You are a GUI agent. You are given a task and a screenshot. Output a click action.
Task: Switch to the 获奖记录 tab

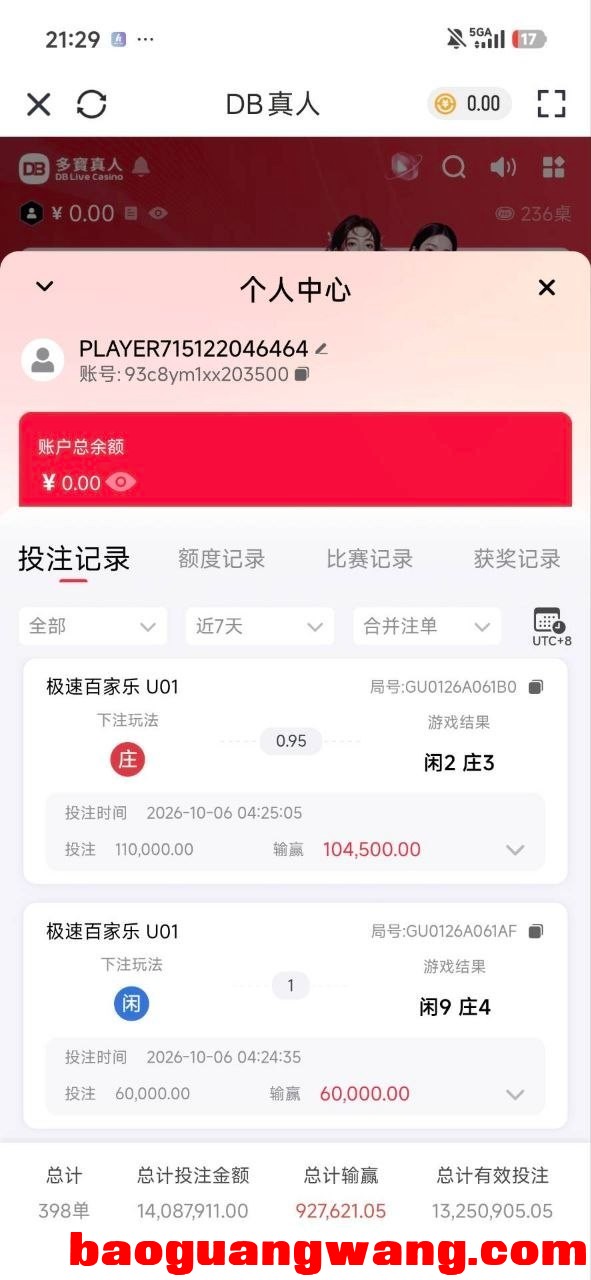tap(517, 559)
